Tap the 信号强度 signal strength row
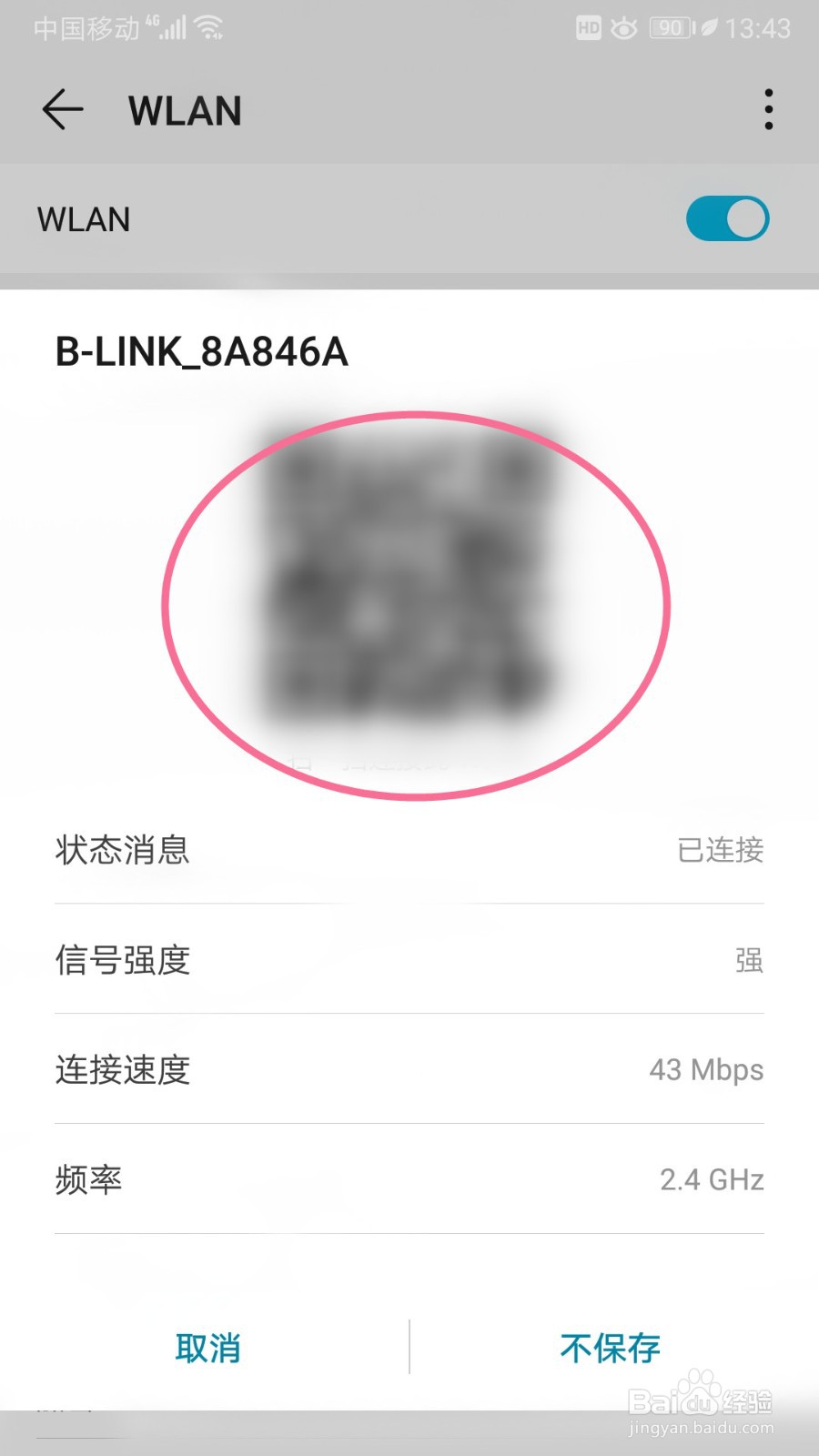This screenshot has height=1456, width=819. click(x=409, y=960)
